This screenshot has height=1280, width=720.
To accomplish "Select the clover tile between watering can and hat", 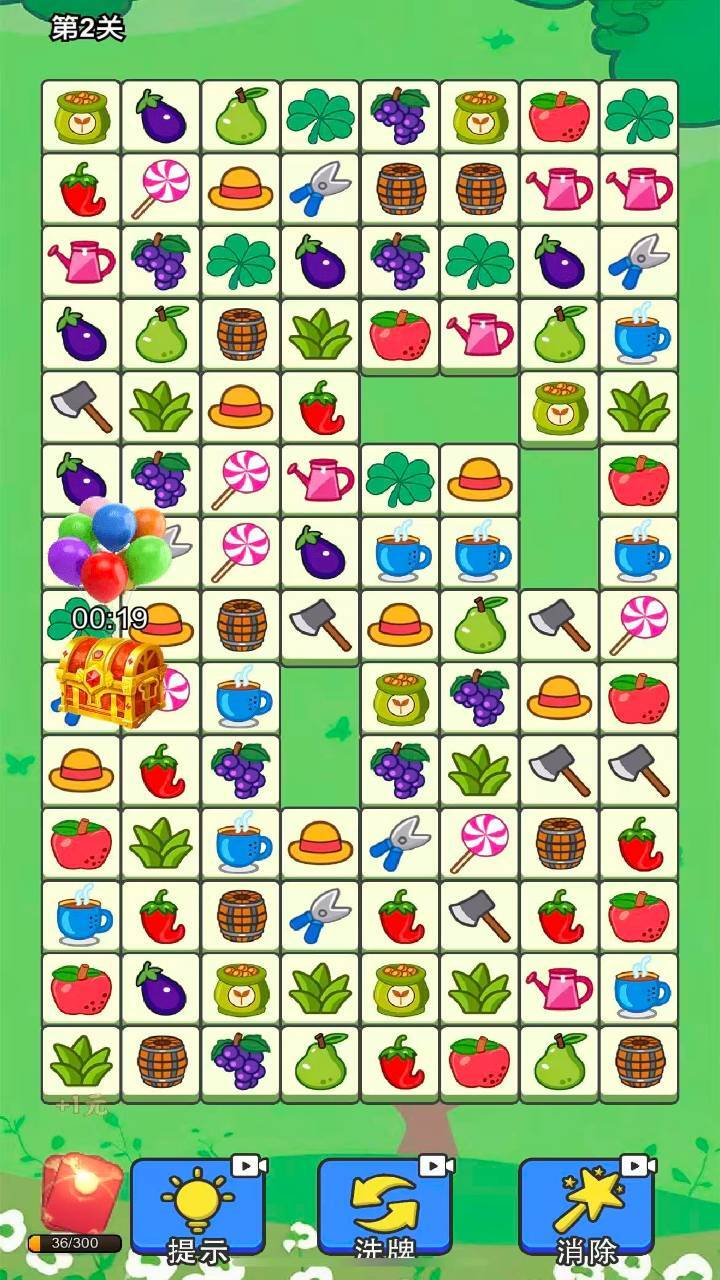I will (x=400, y=480).
